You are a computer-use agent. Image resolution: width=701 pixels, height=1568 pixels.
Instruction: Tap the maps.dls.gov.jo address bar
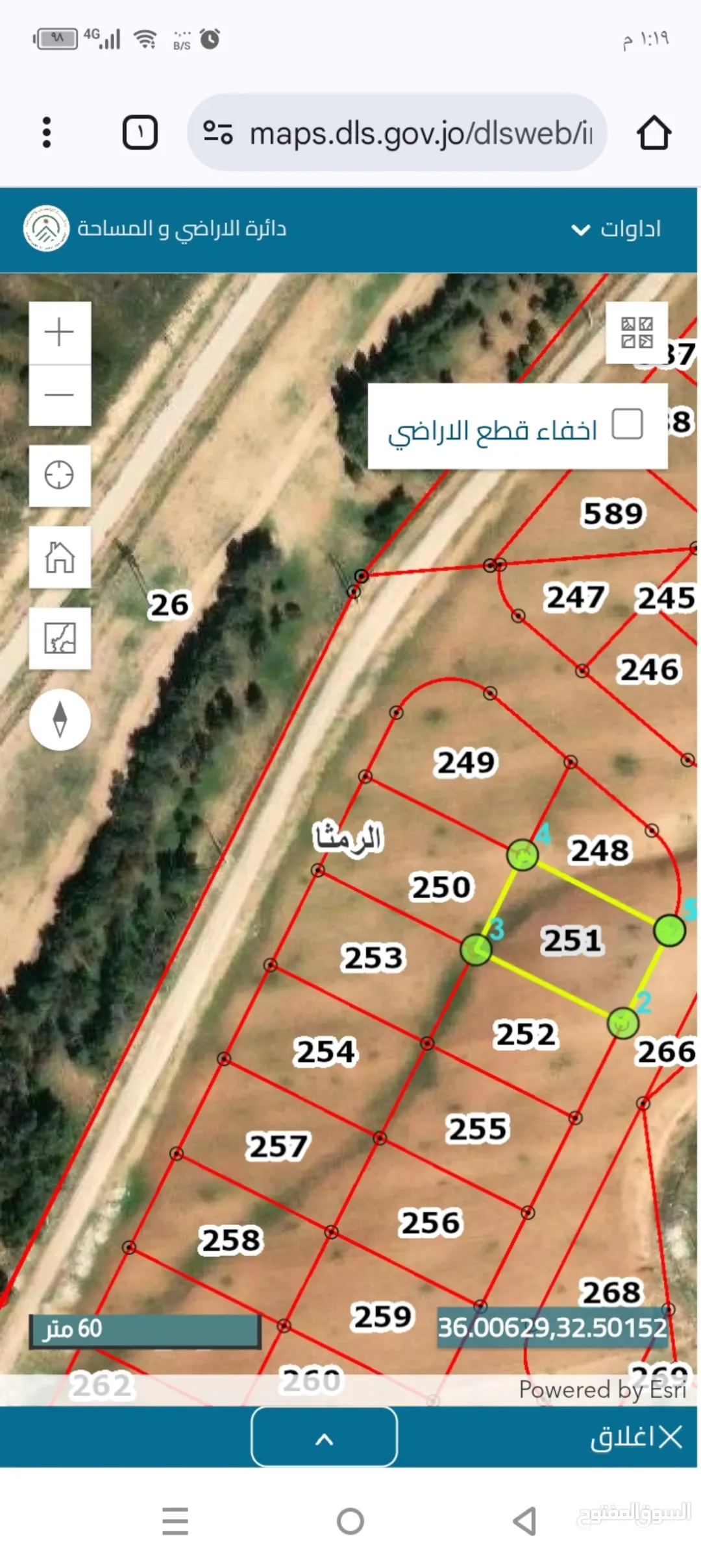(397, 132)
